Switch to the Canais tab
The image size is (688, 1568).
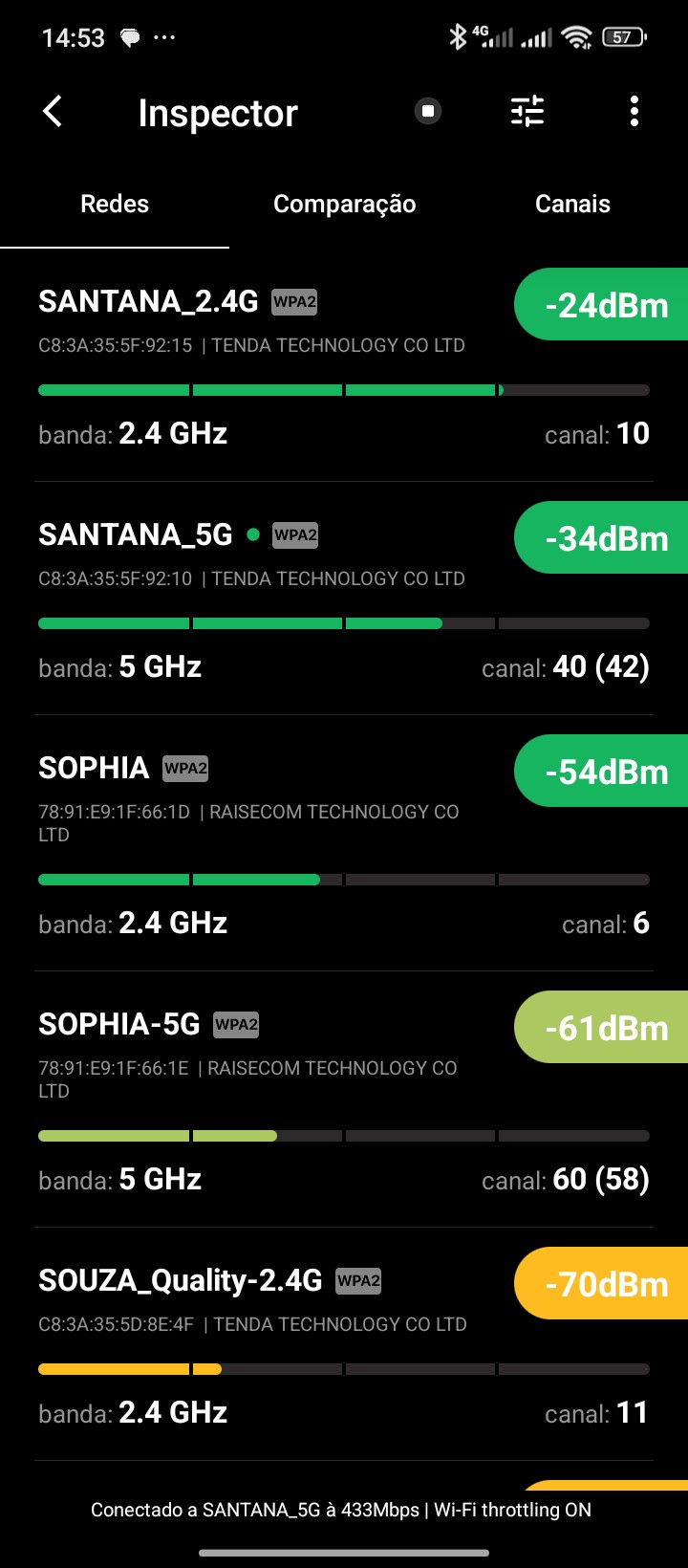(x=572, y=204)
